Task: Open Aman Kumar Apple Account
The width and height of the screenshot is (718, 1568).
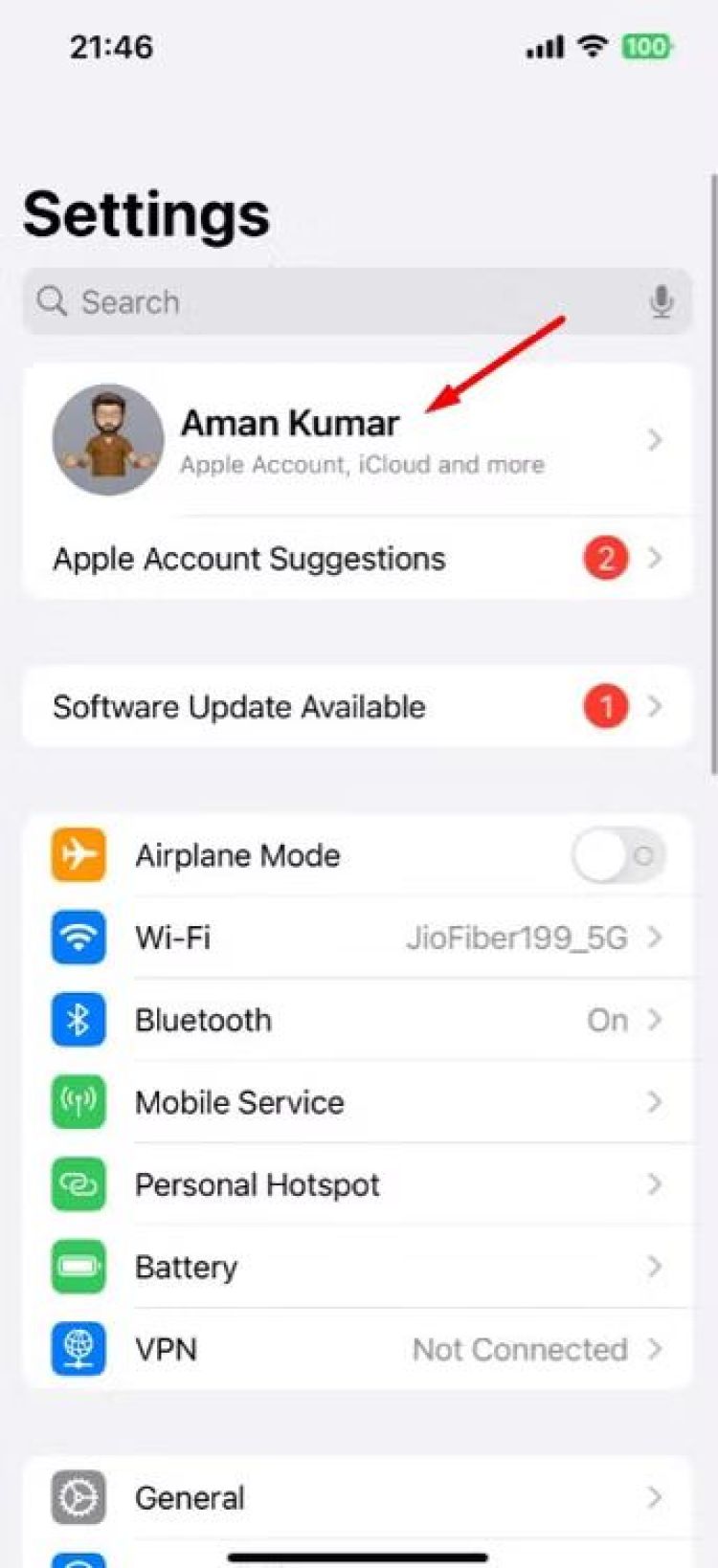Action: coord(356,440)
